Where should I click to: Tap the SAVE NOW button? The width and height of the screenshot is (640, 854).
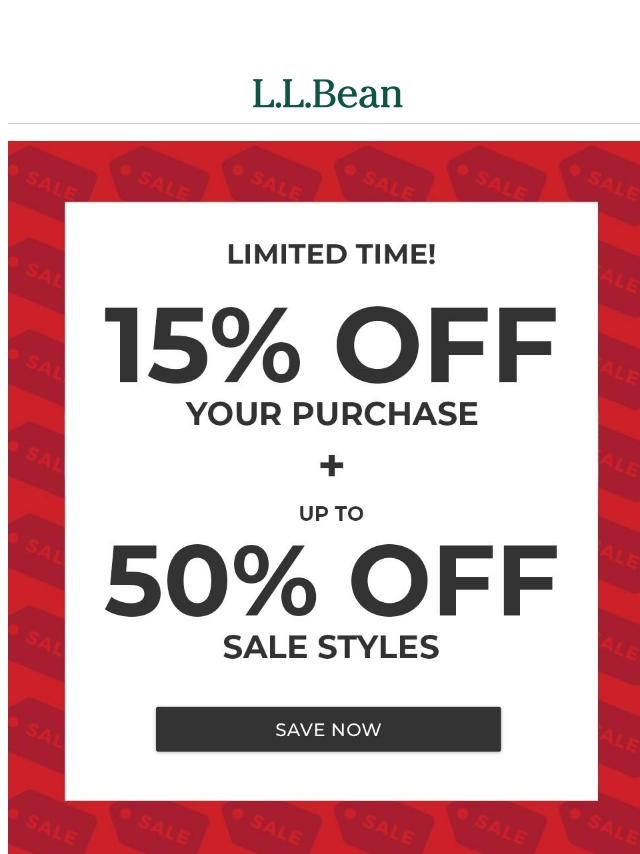328,729
